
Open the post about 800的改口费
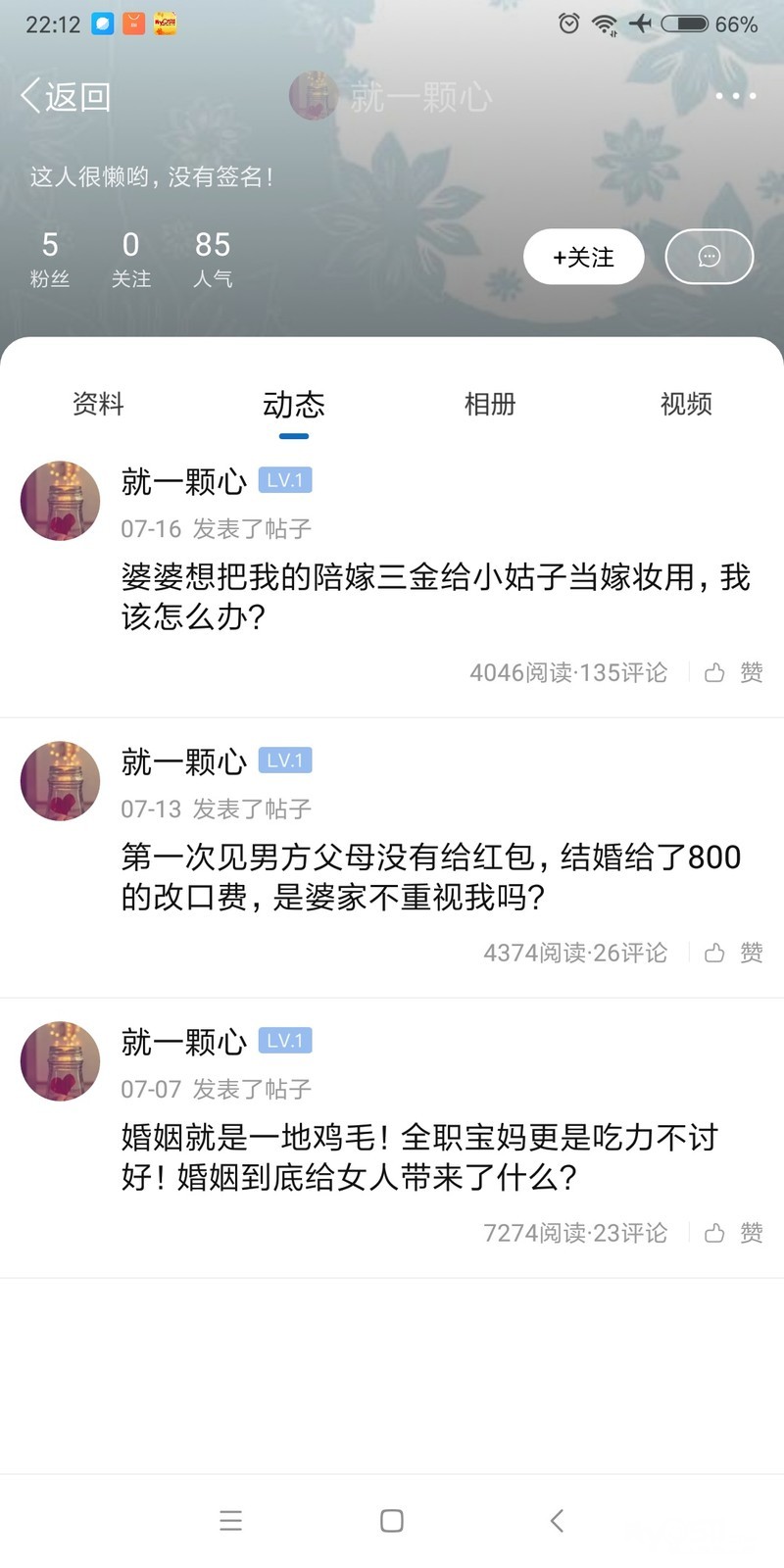[x=431, y=876]
